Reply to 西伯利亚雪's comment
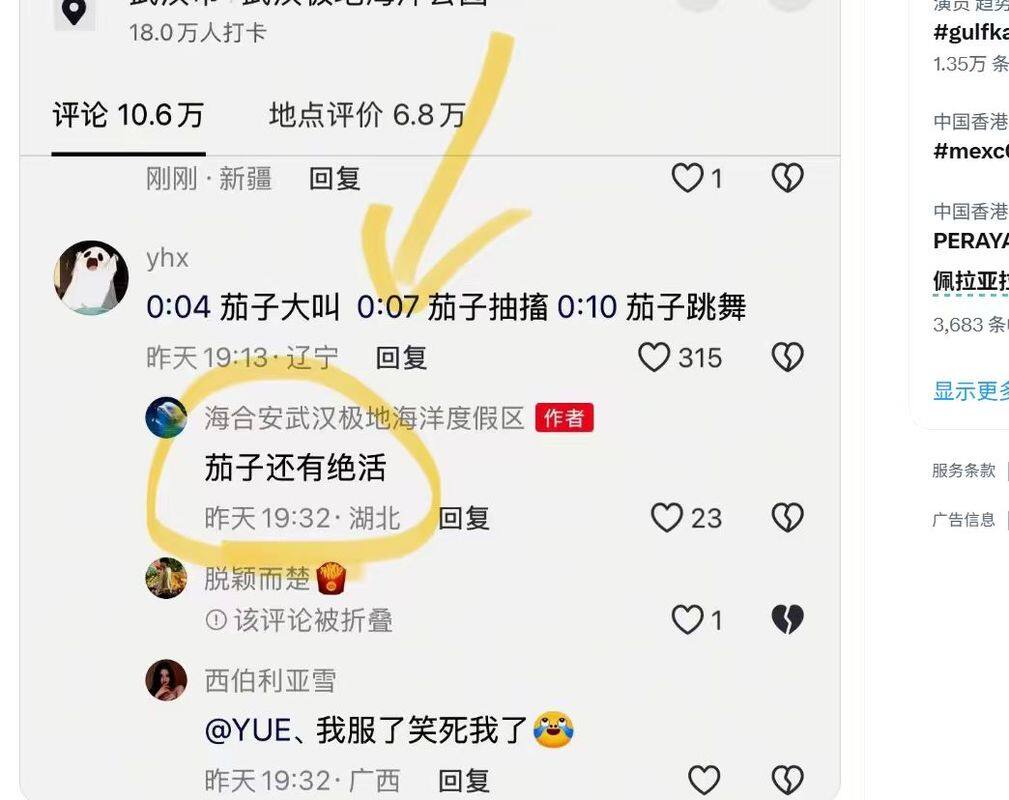Image resolution: width=1009 pixels, height=800 pixels. (464, 780)
